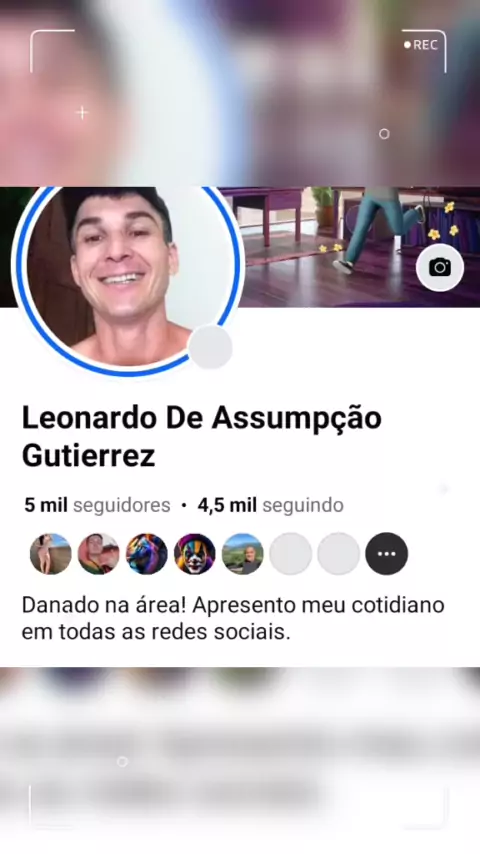The width and height of the screenshot is (480, 854).
Task: Open the clown-face avatar in followers row
Action: tap(195, 554)
